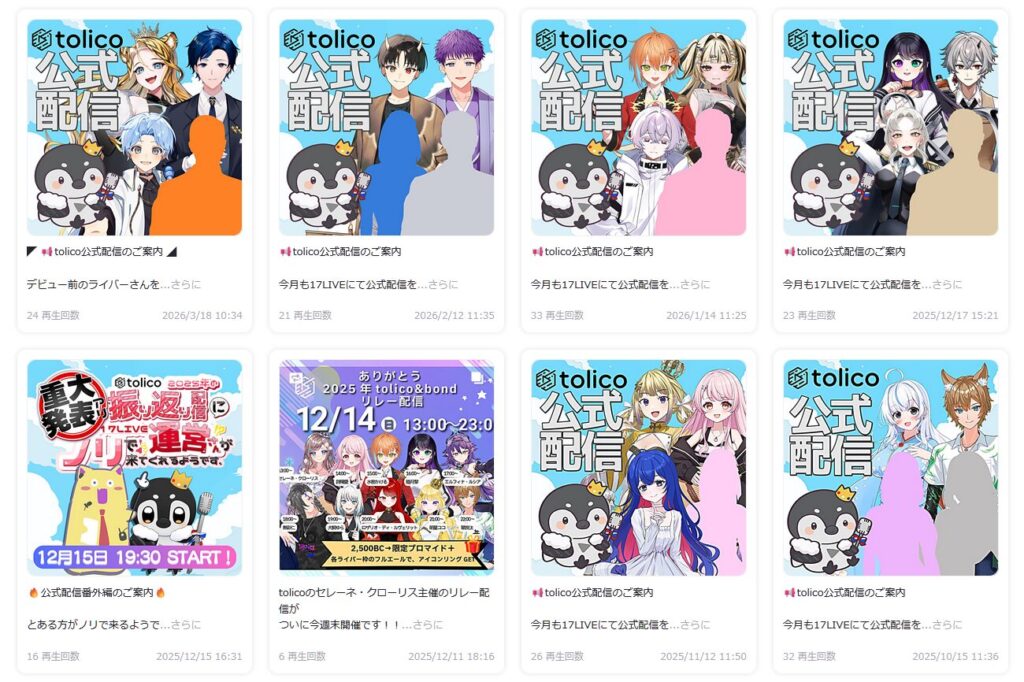Open the post dated 2025/11/12 11:50
The height and width of the screenshot is (682, 1024).
tap(638, 467)
